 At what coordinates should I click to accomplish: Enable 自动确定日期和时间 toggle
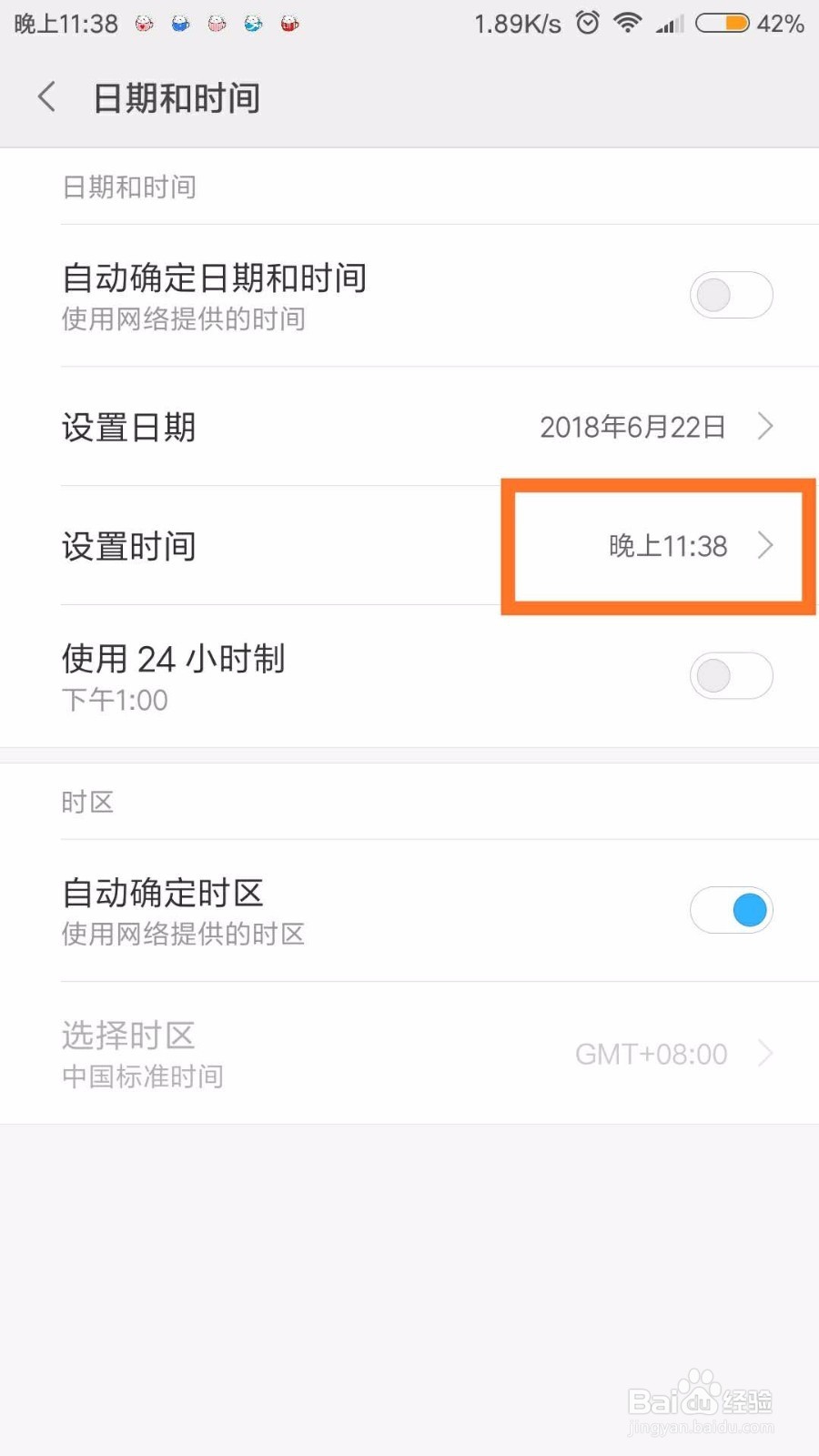(732, 295)
